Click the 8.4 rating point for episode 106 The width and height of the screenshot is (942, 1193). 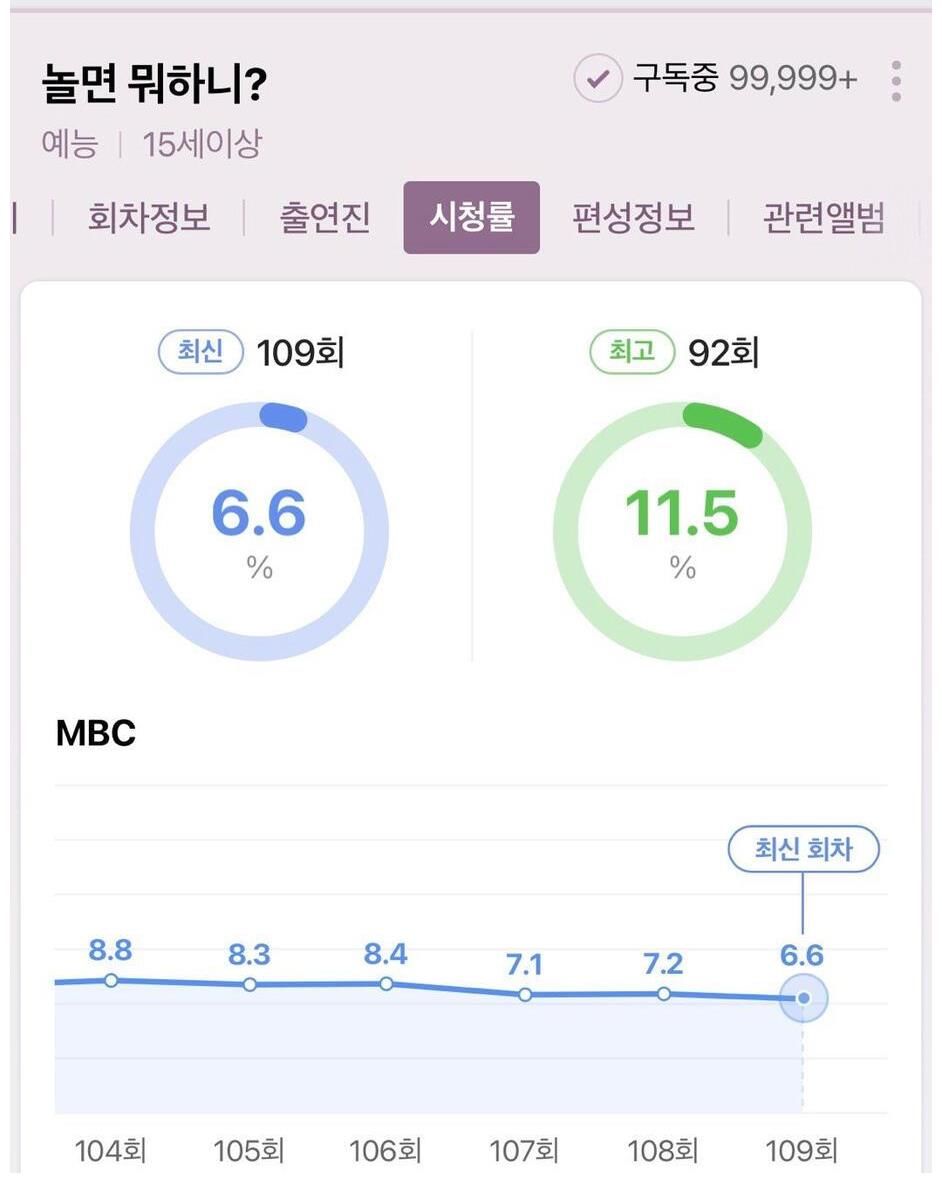click(385, 983)
